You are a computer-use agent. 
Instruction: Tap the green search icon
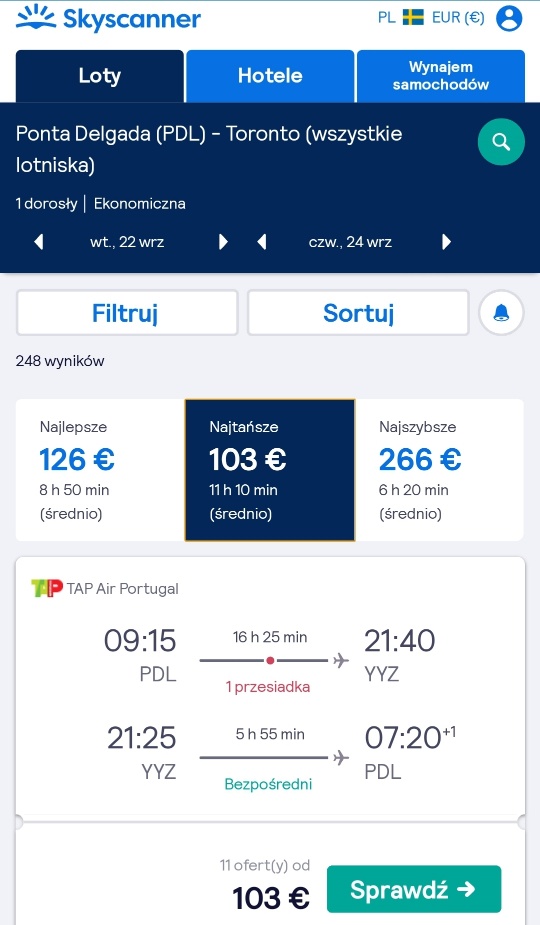pos(501,142)
